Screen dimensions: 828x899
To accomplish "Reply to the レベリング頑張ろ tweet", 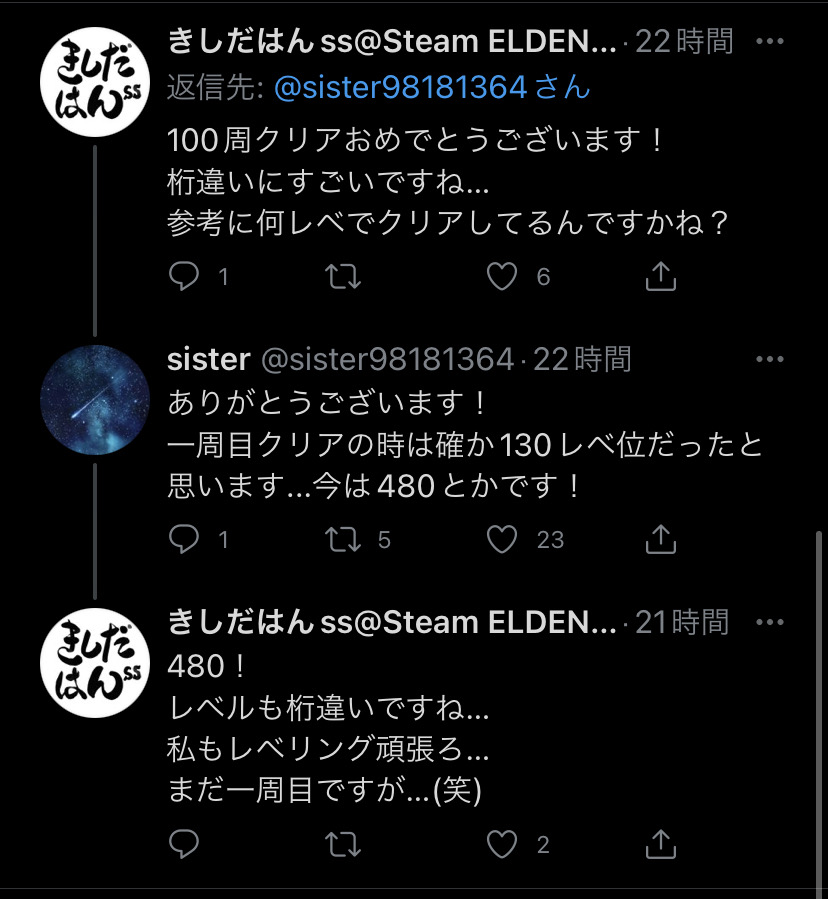I will (185, 845).
